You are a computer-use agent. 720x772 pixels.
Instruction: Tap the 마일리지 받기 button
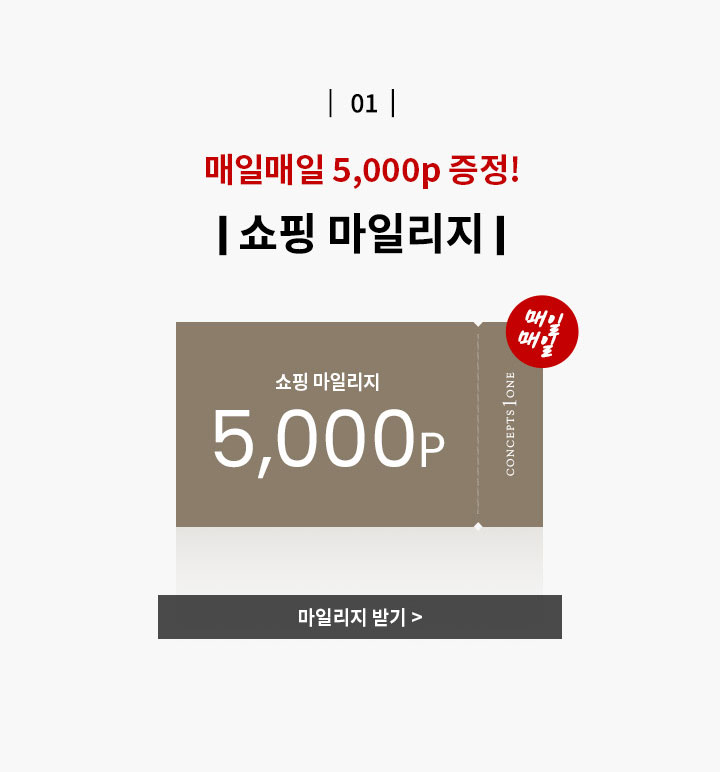[x=360, y=617]
